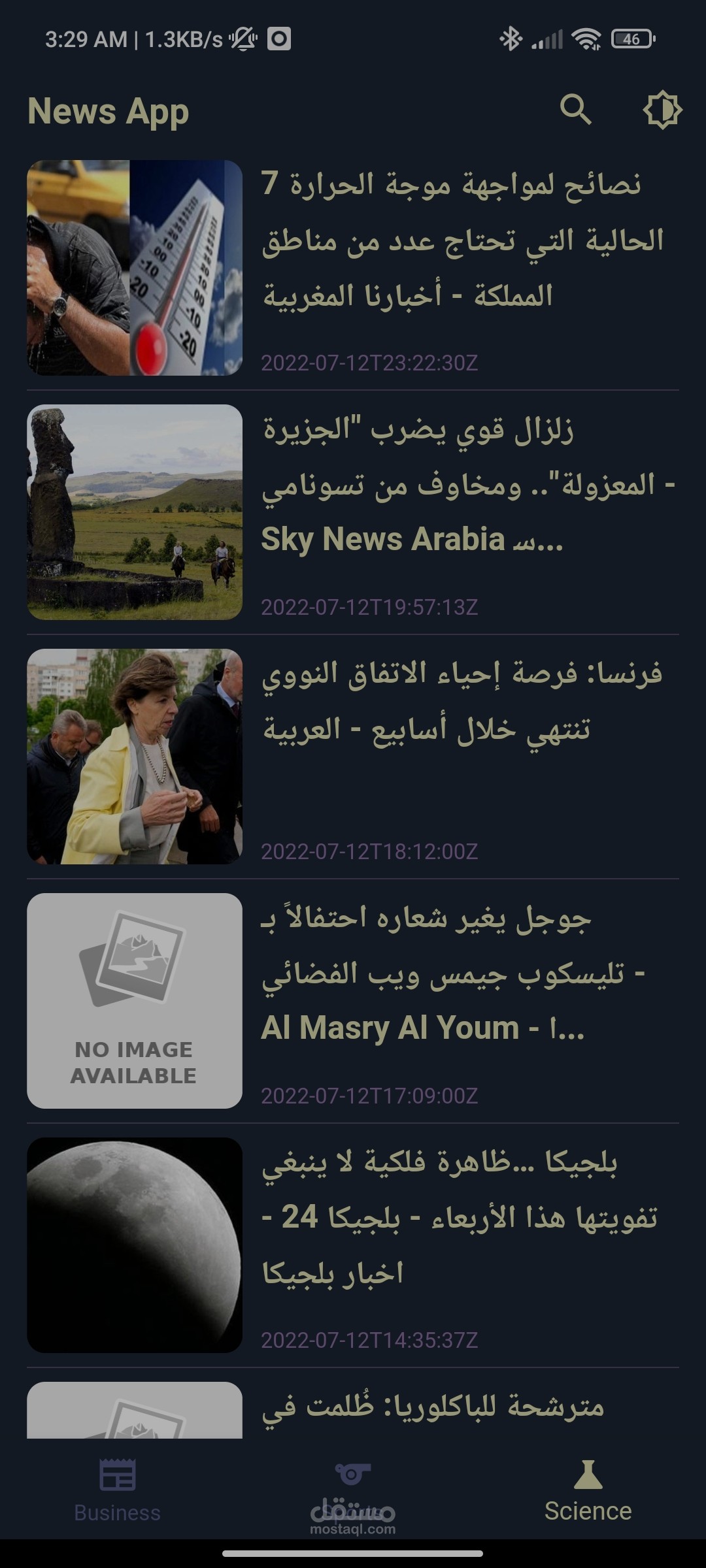The height and width of the screenshot is (1568, 706).
Task: Tap the Bluetooth status icon
Action: click(x=511, y=39)
